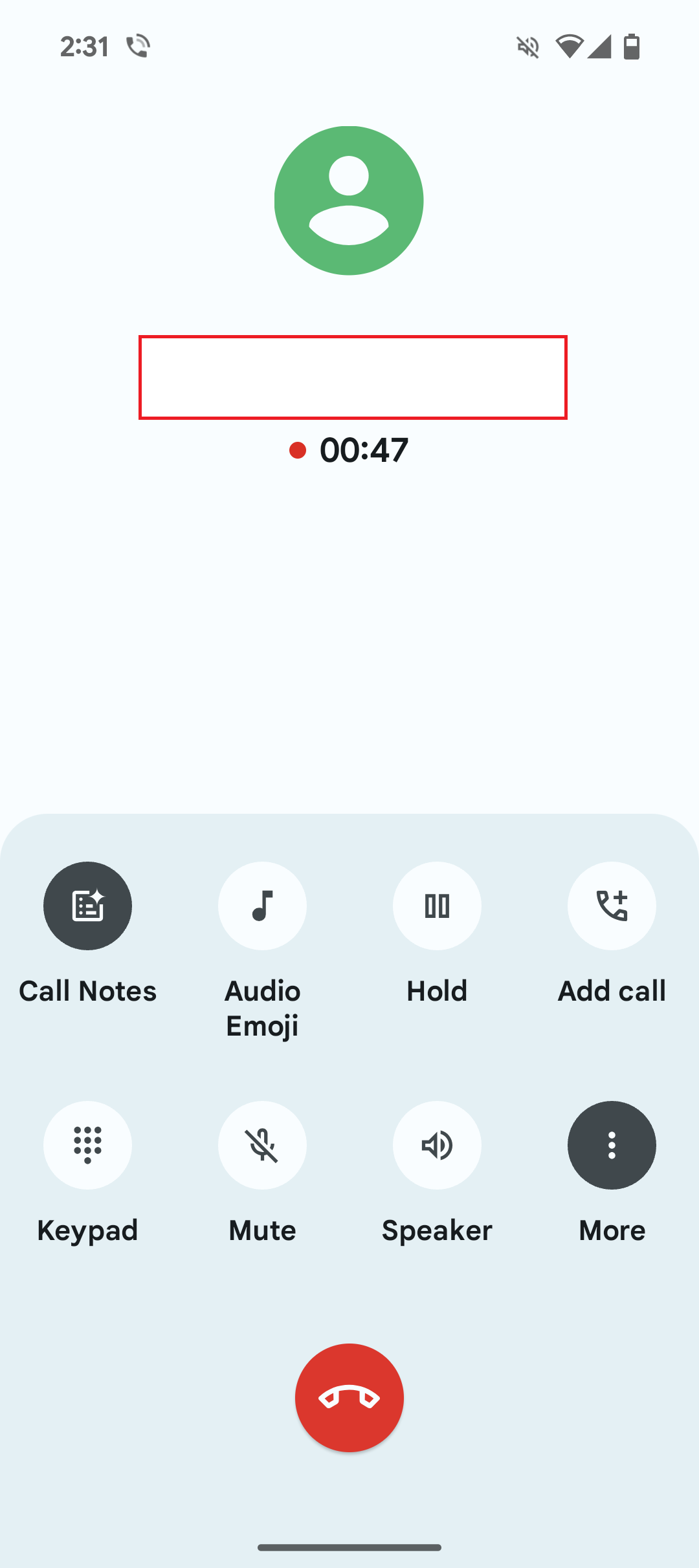The height and width of the screenshot is (1568, 699).
Task: Select the Audio Emoji feature
Action: (262, 906)
